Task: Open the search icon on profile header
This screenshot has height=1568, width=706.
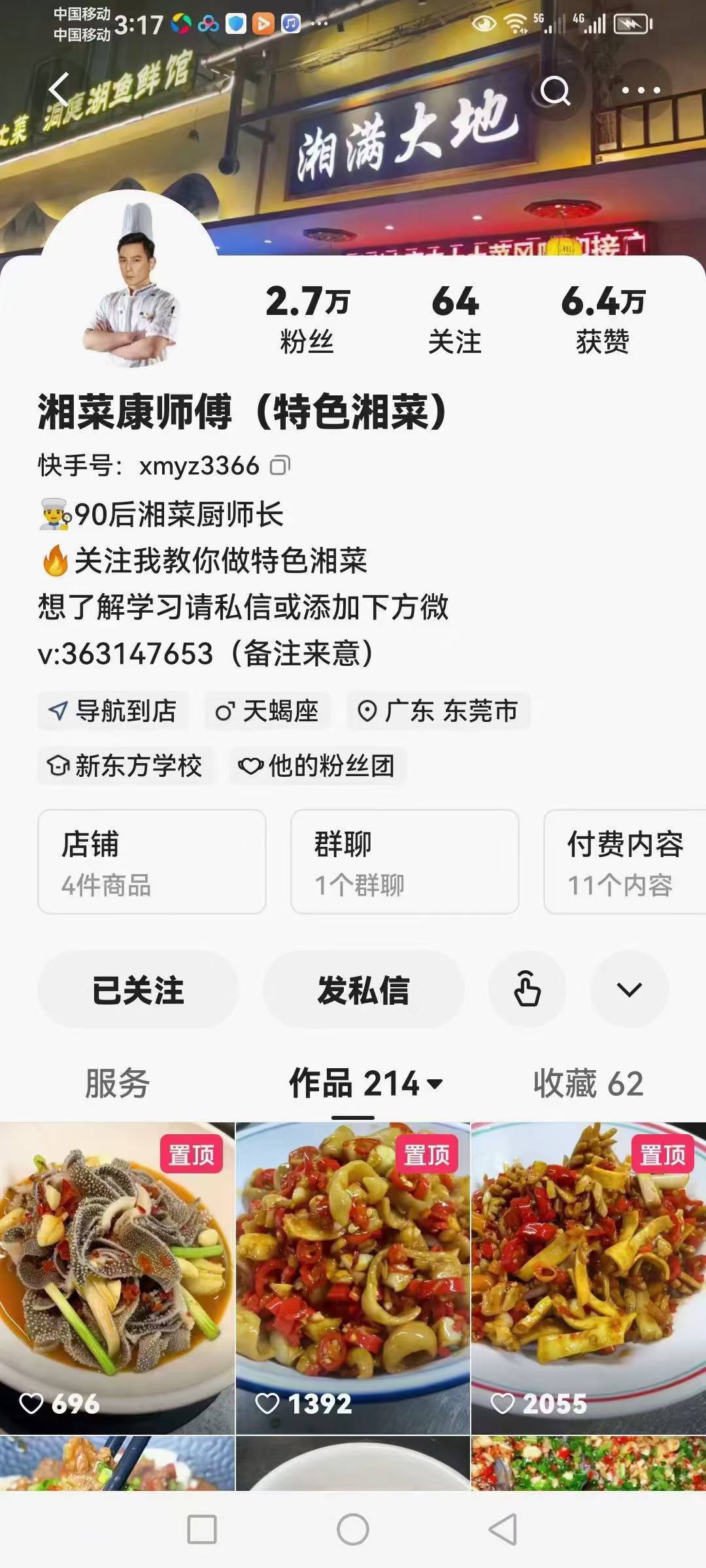Action: [x=556, y=90]
